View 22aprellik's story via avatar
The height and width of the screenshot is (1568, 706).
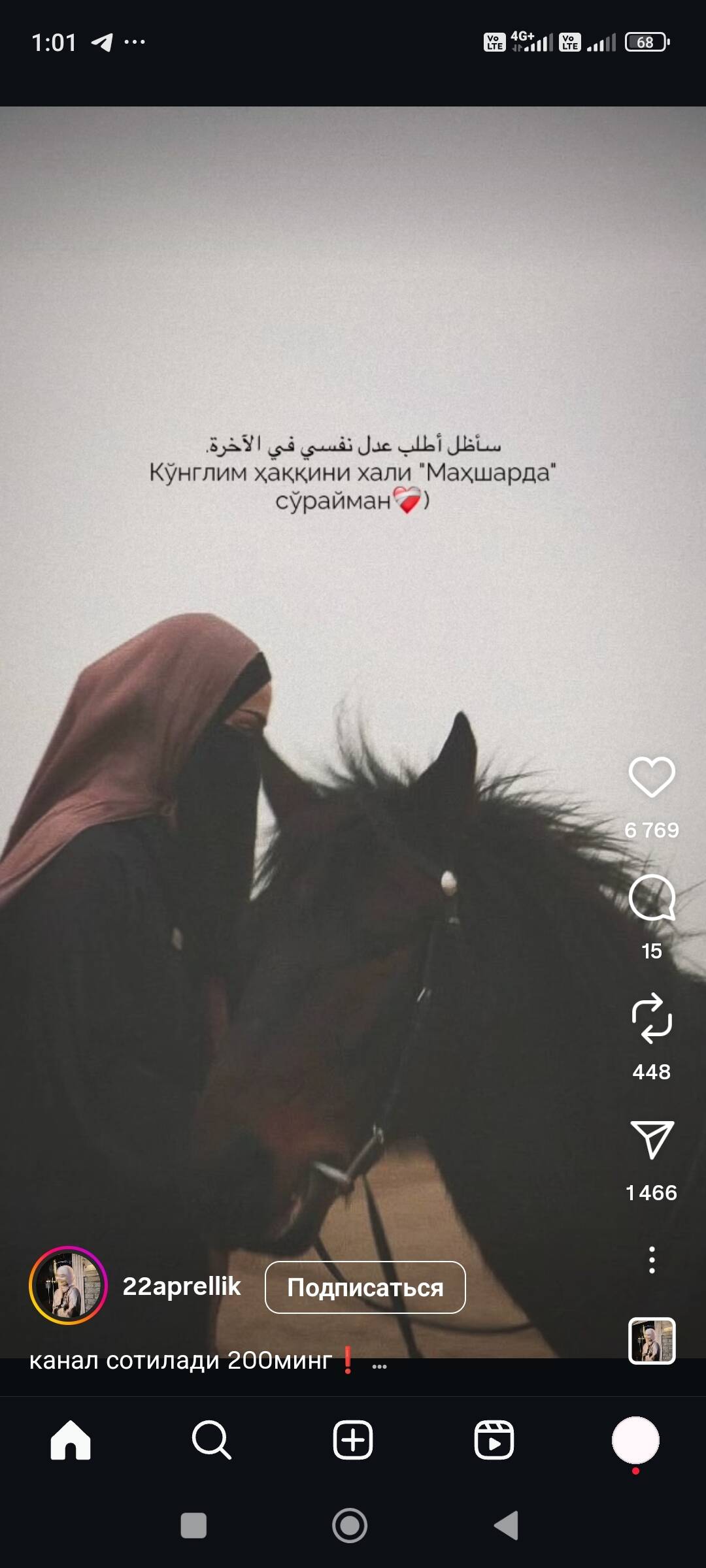pyautogui.click(x=68, y=1285)
